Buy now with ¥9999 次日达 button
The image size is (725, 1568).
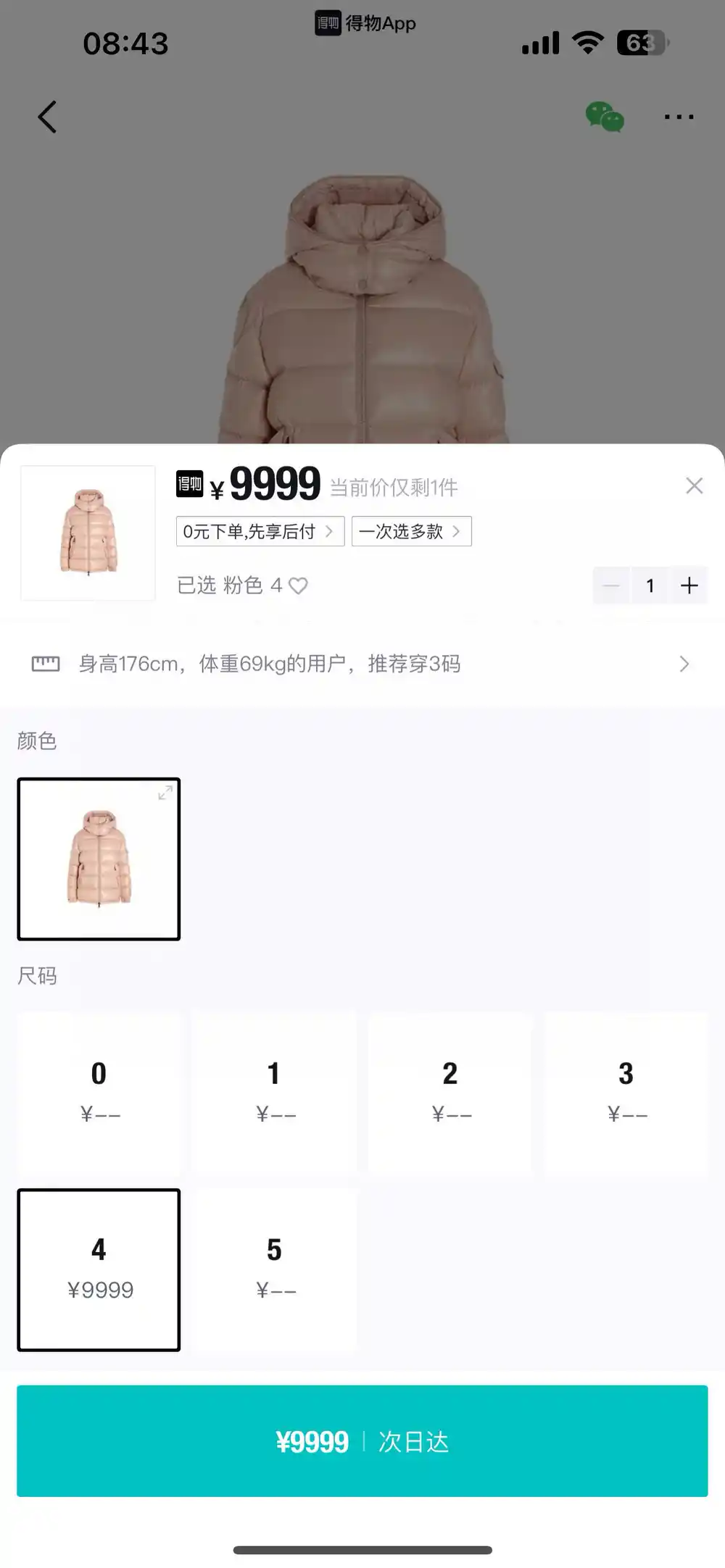[x=362, y=1441]
